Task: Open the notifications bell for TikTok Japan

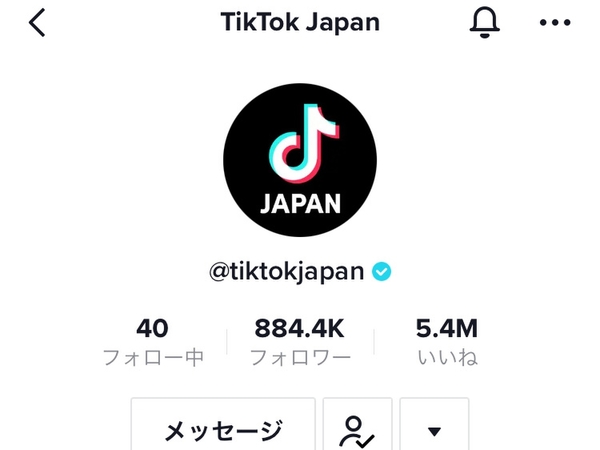Action: tap(484, 23)
